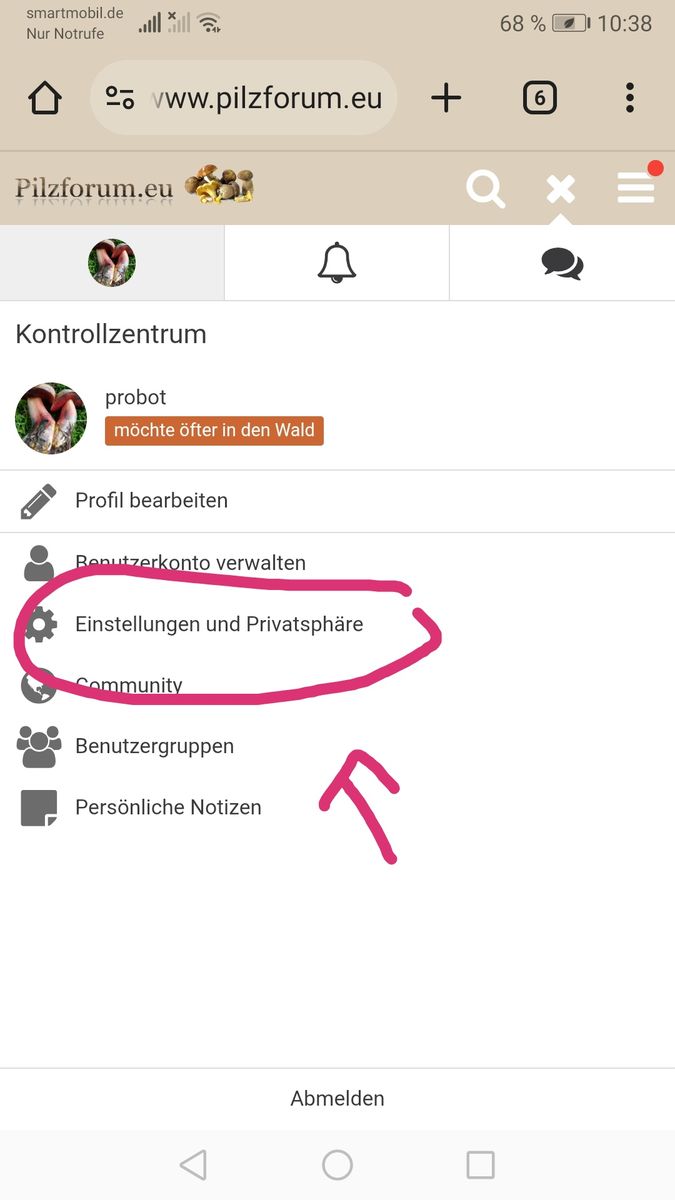
Task: Expand Benutzerkonto verwalten
Action: pos(190,563)
